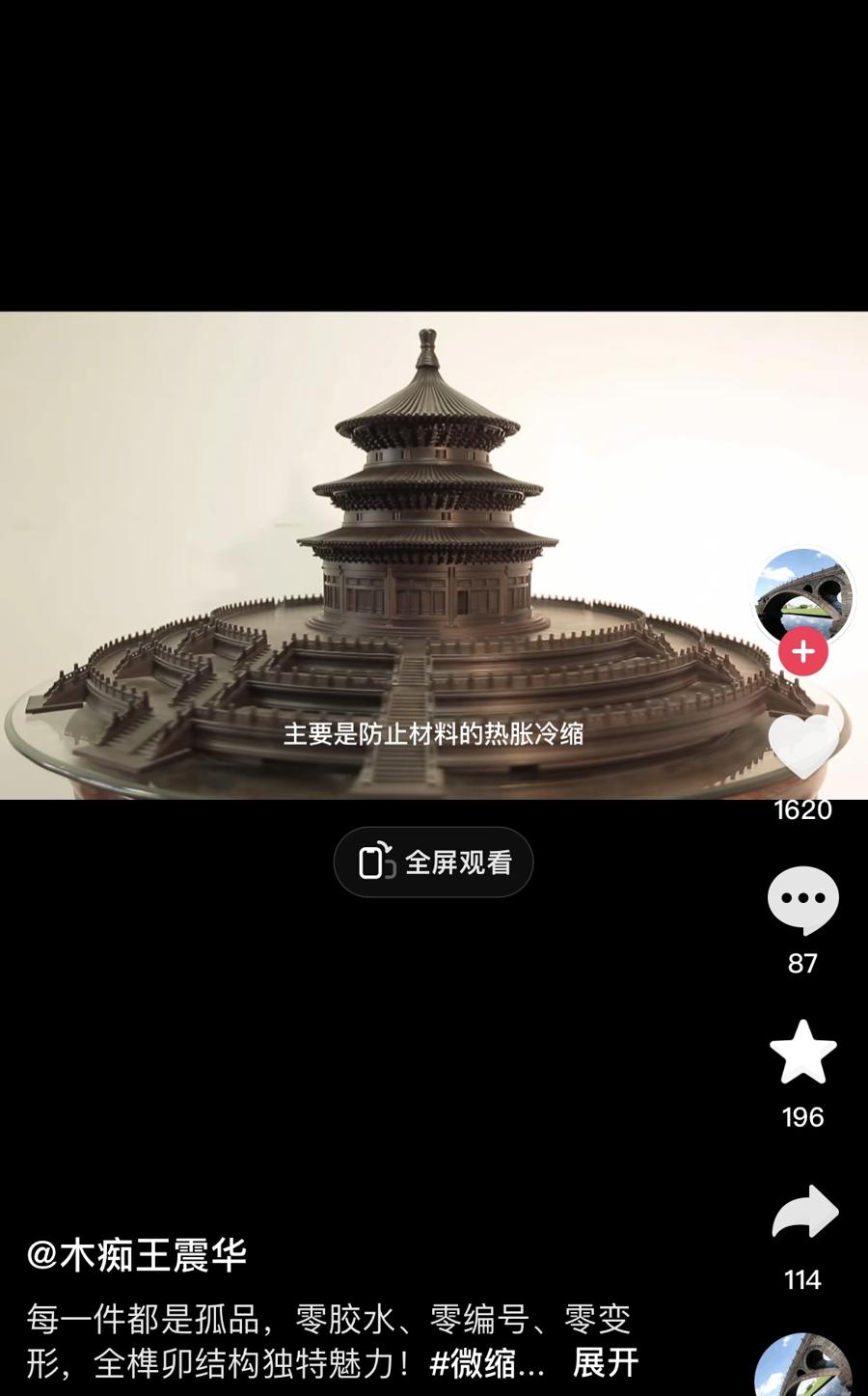
Task: Click the 196 favorites count
Action: (x=802, y=1118)
